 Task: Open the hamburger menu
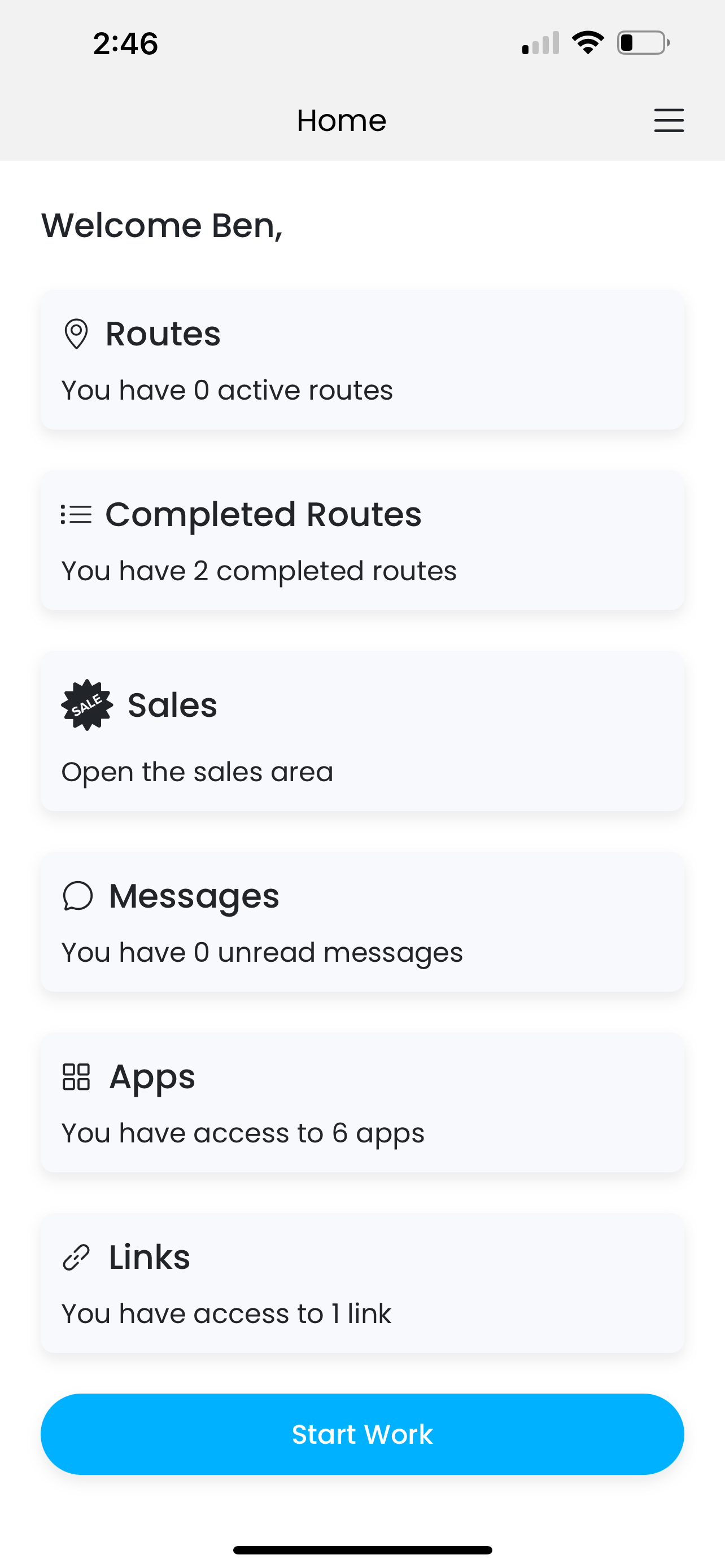click(669, 121)
